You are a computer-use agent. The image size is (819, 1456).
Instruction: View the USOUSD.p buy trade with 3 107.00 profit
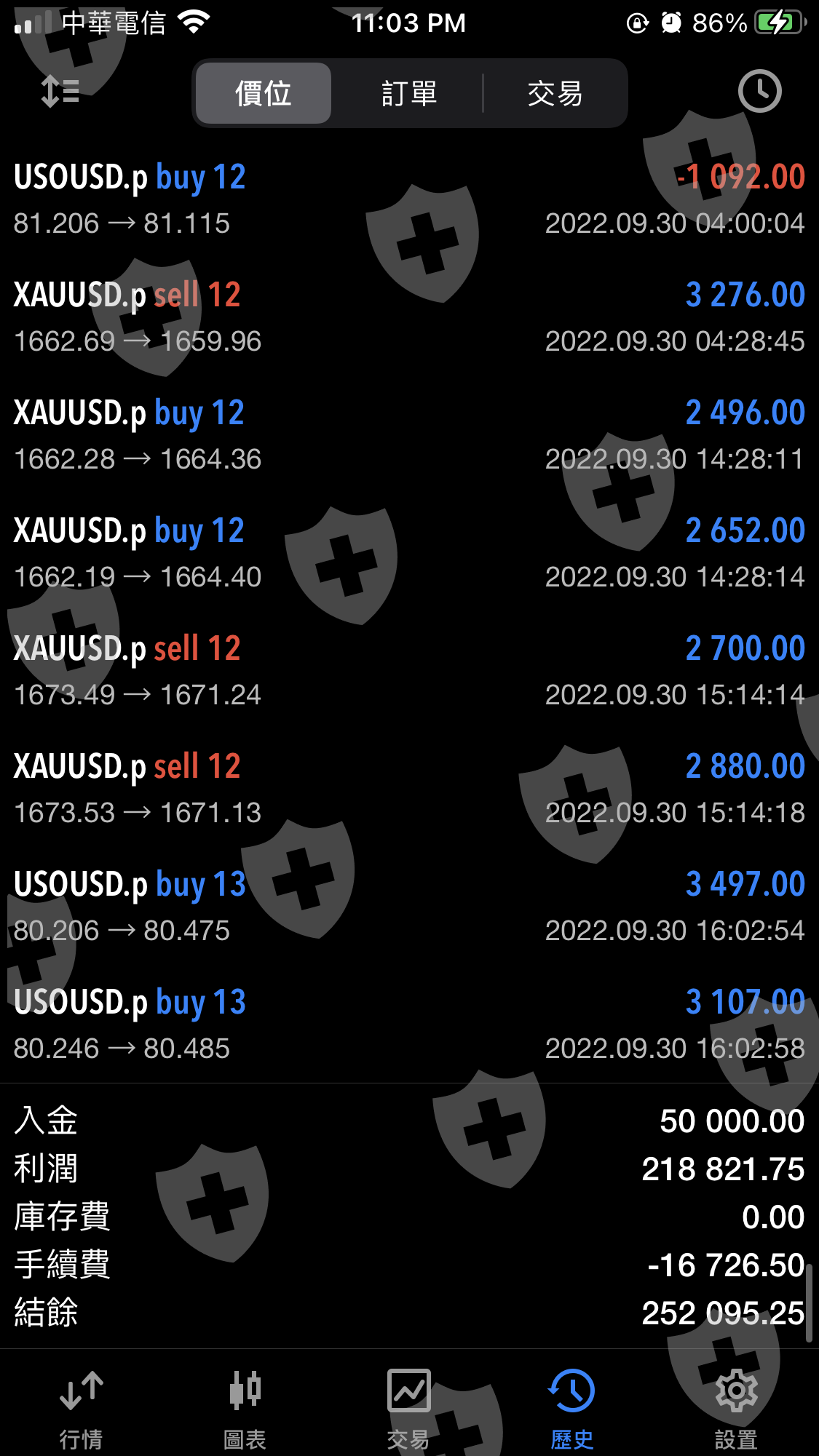pos(409,1025)
